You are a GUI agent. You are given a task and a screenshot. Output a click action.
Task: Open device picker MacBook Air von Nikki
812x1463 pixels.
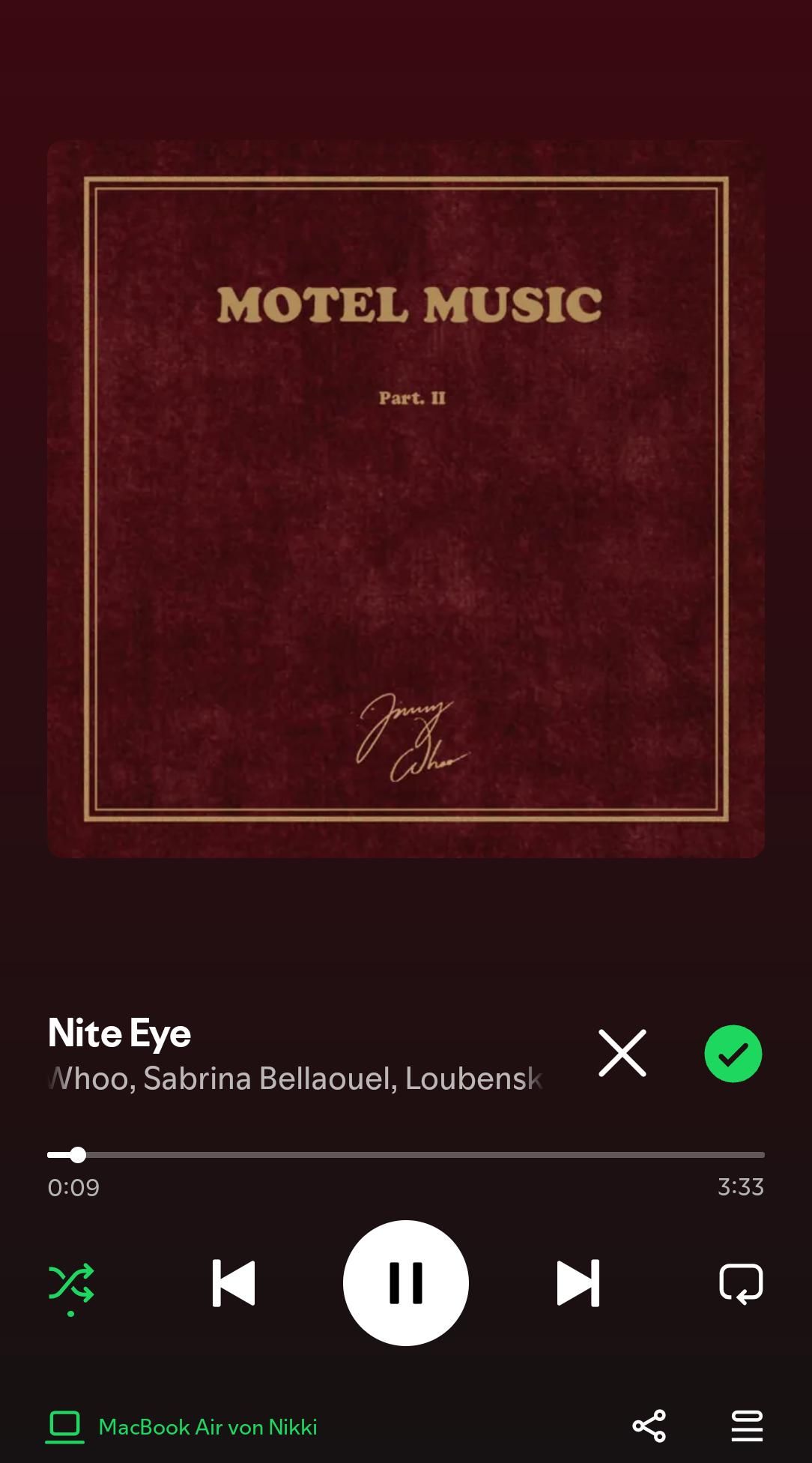point(182,1426)
